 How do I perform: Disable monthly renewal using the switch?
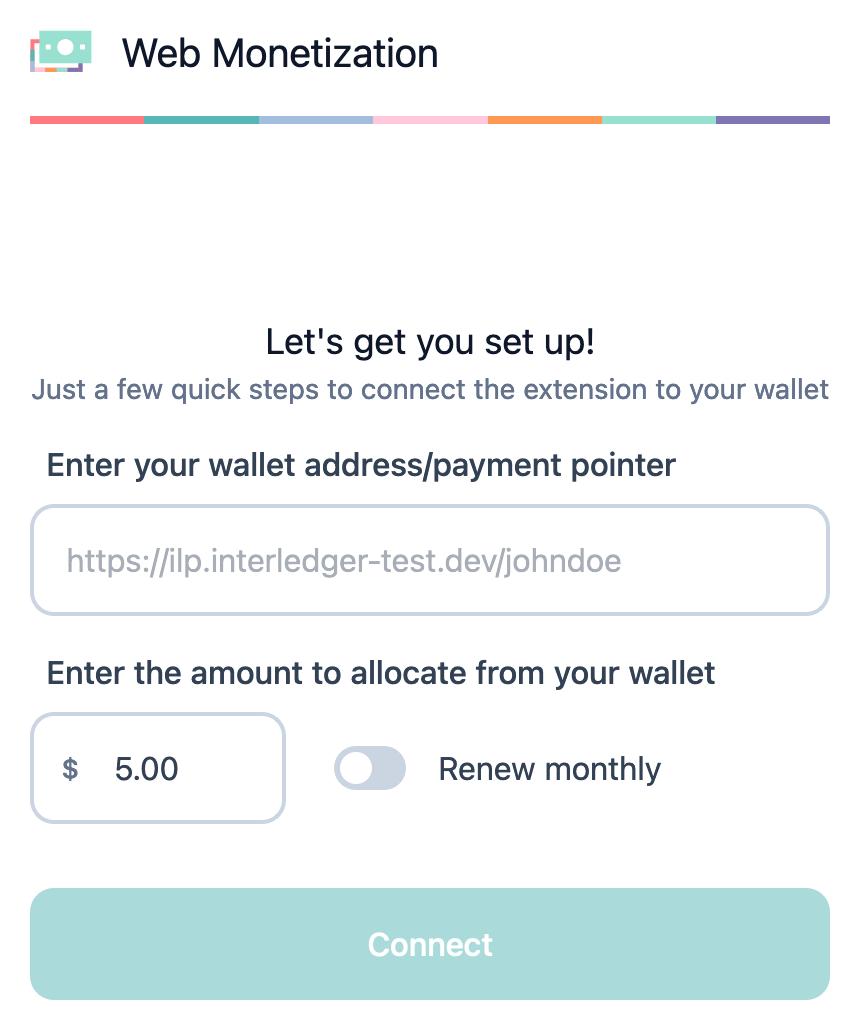(370, 768)
